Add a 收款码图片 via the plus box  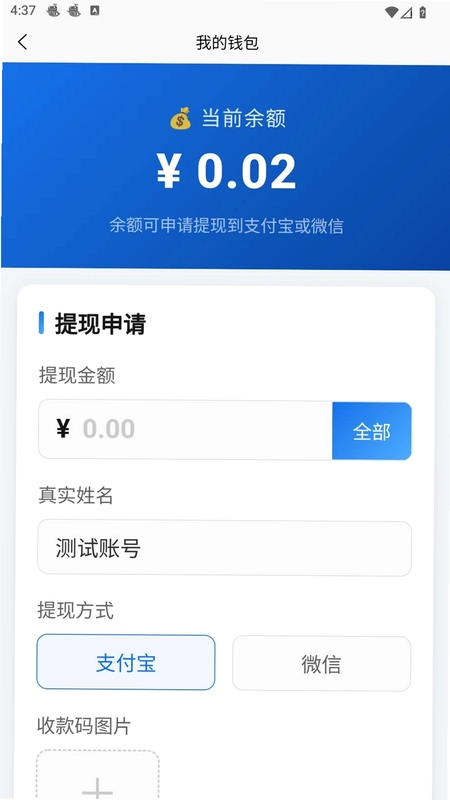pos(97,775)
